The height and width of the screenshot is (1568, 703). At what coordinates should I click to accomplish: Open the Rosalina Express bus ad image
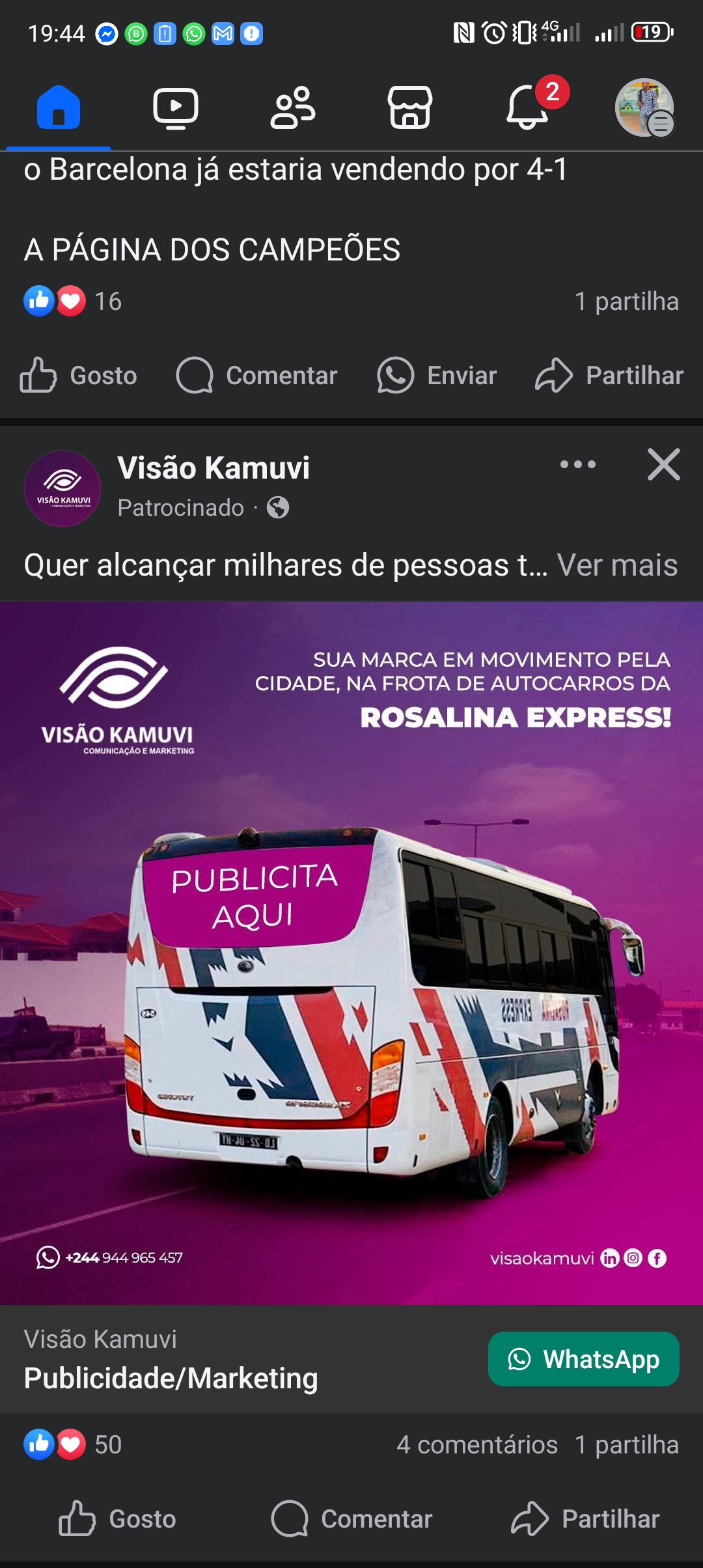pos(351,953)
